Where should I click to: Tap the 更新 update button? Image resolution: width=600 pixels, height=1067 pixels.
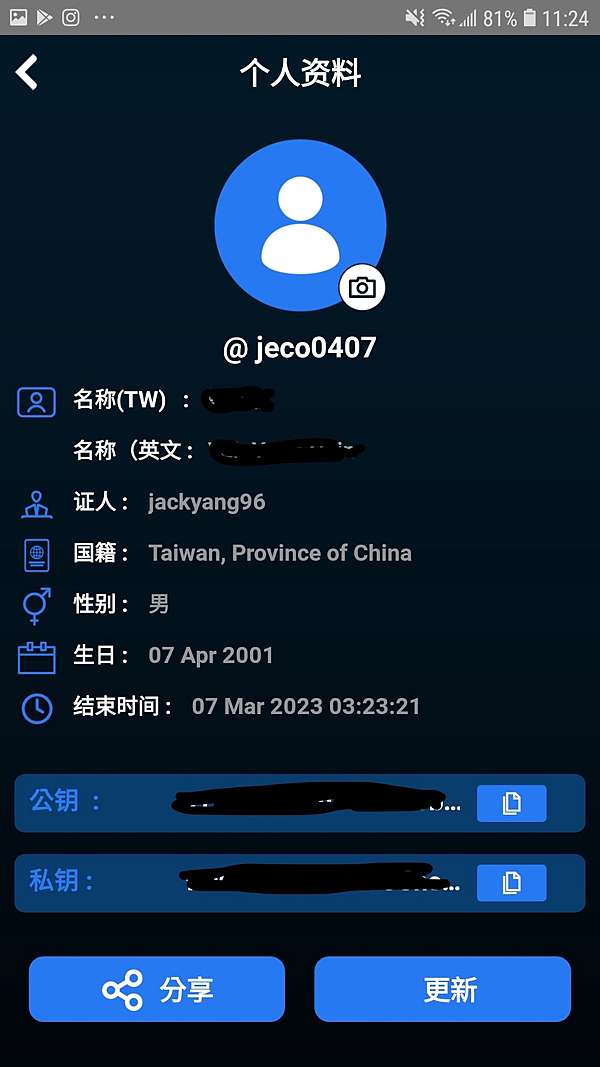pos(443,989)
